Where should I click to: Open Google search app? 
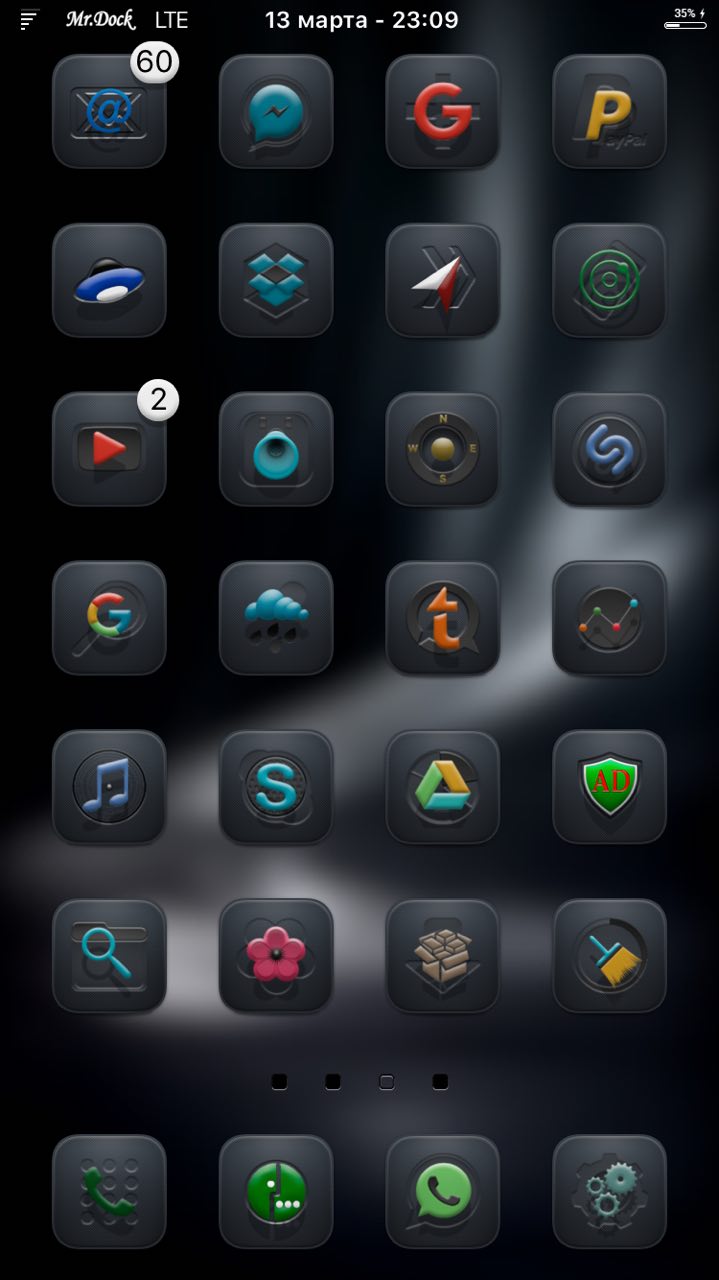pyautogui.click(x=109, y=618)
